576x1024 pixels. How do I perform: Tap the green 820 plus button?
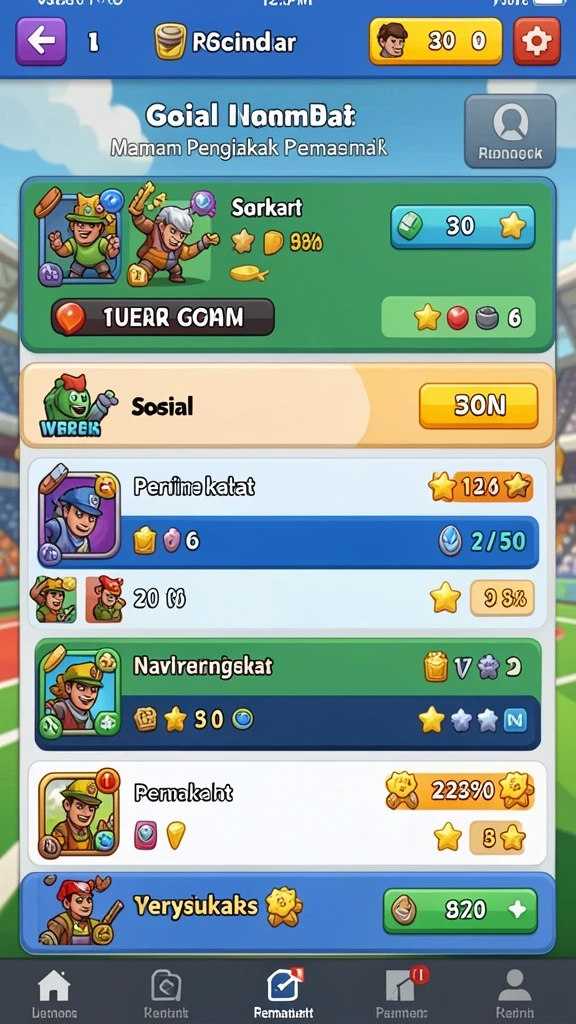[x=460, y=910]
